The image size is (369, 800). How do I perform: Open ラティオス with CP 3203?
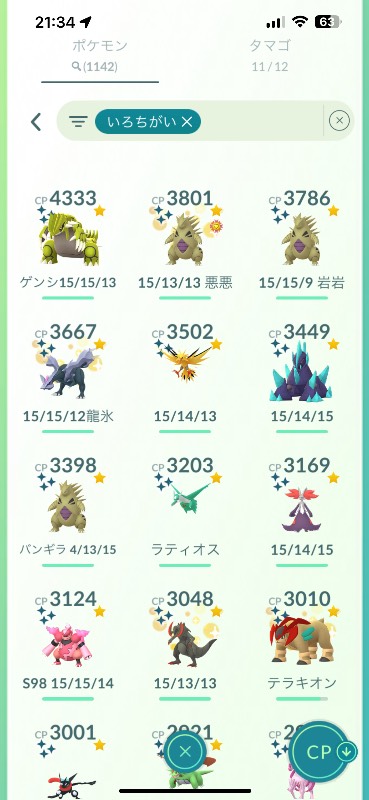[185, 511]
